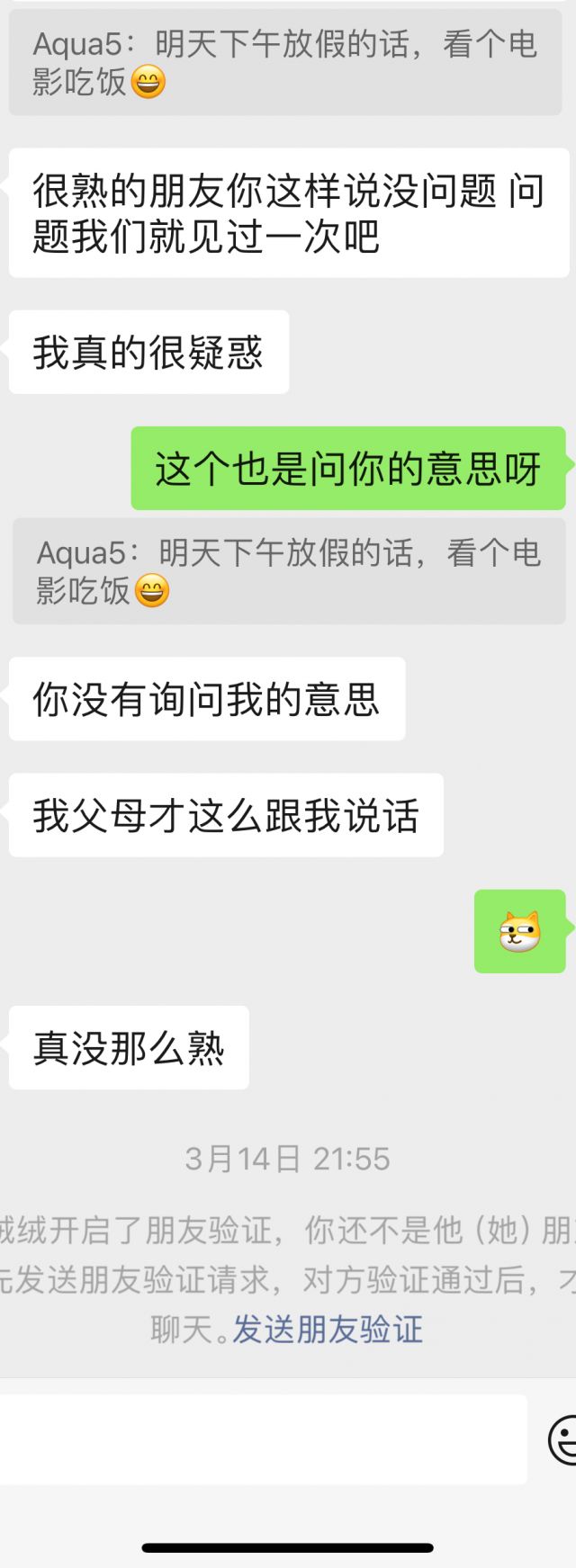
Task: Open the emoji picker beside the input
Action: (563, 1439)
